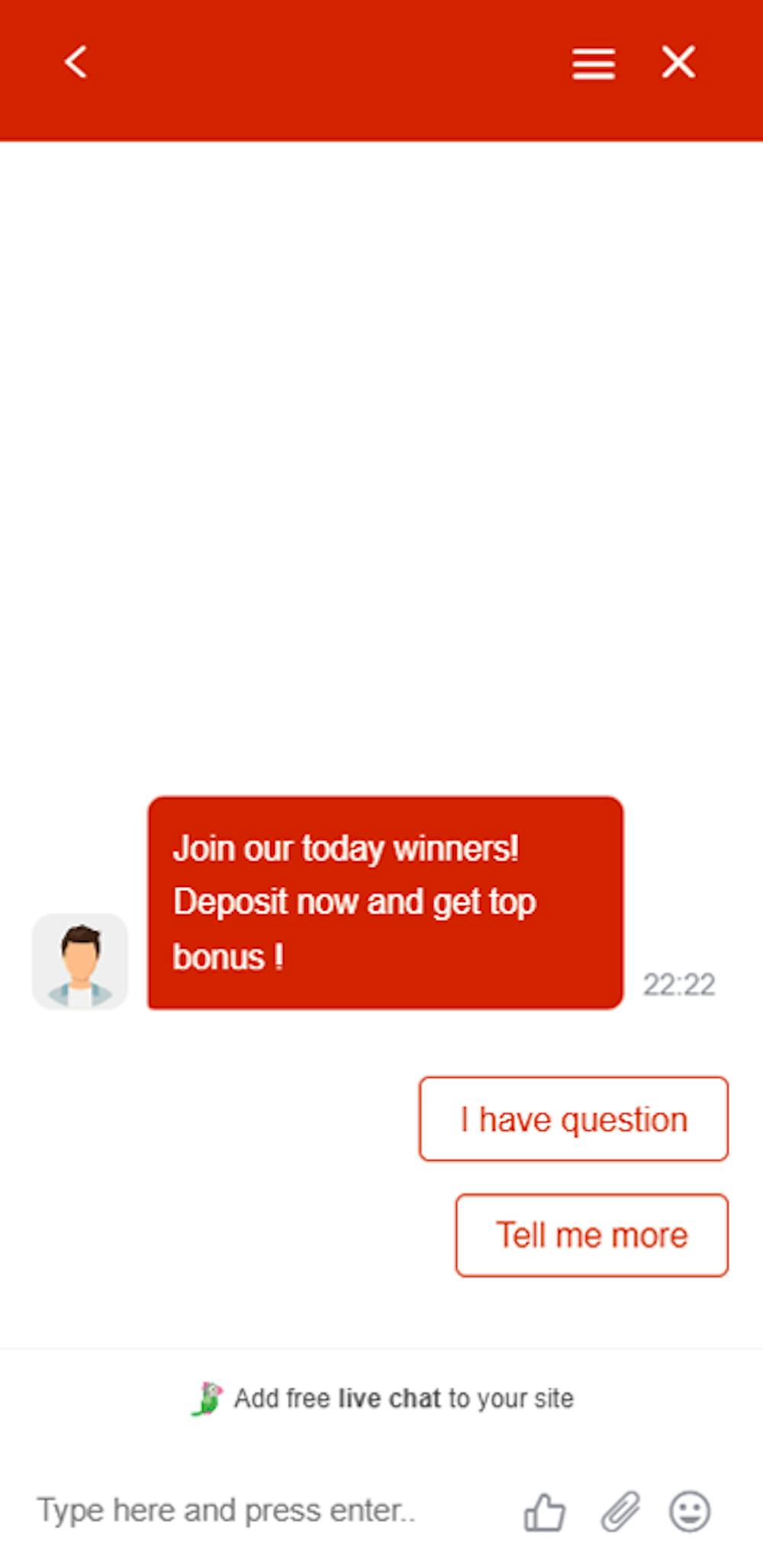Viewport: 763px width, 1568px height.
Task: Go back using the header arrow
Action: pos(75,62)
